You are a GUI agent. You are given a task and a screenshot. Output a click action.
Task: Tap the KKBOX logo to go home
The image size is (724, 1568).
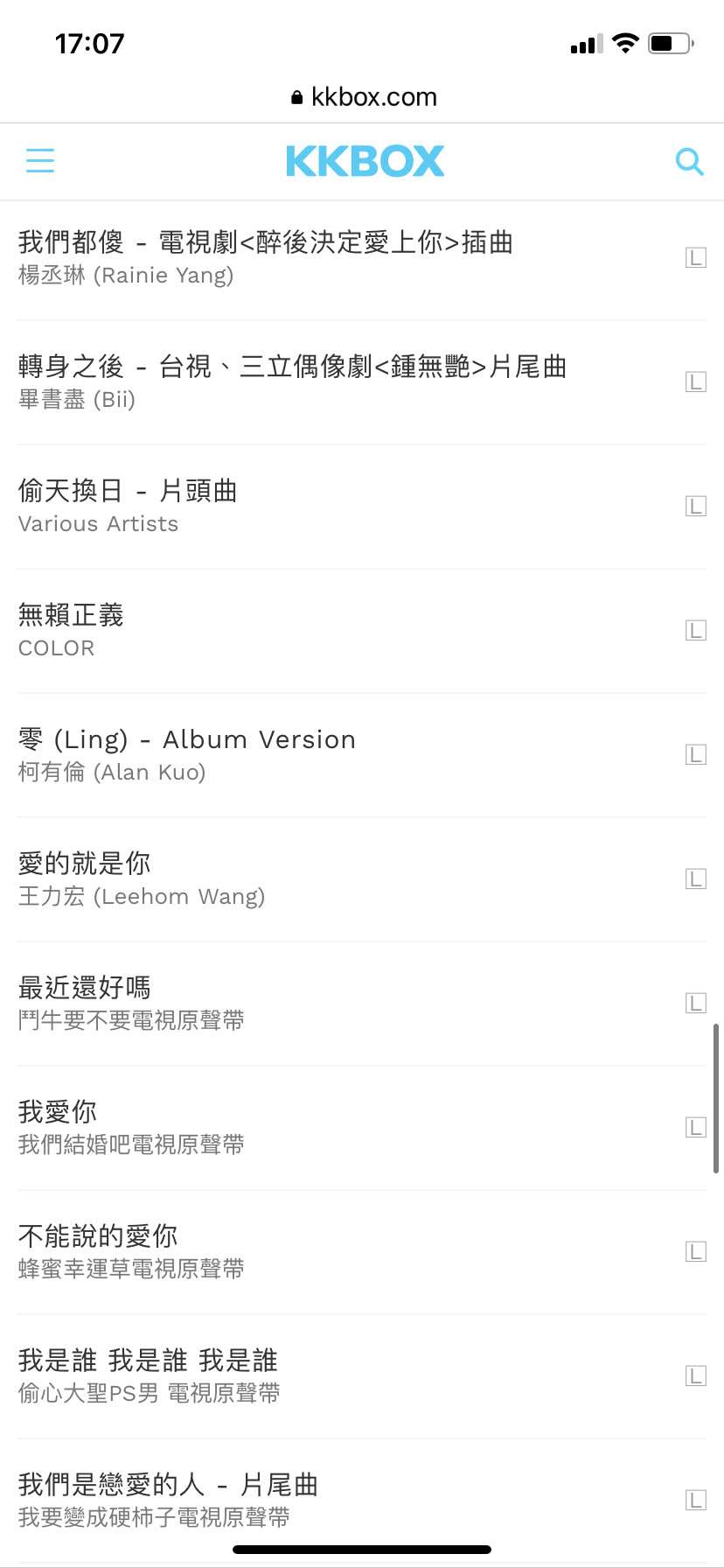point(365,161)
